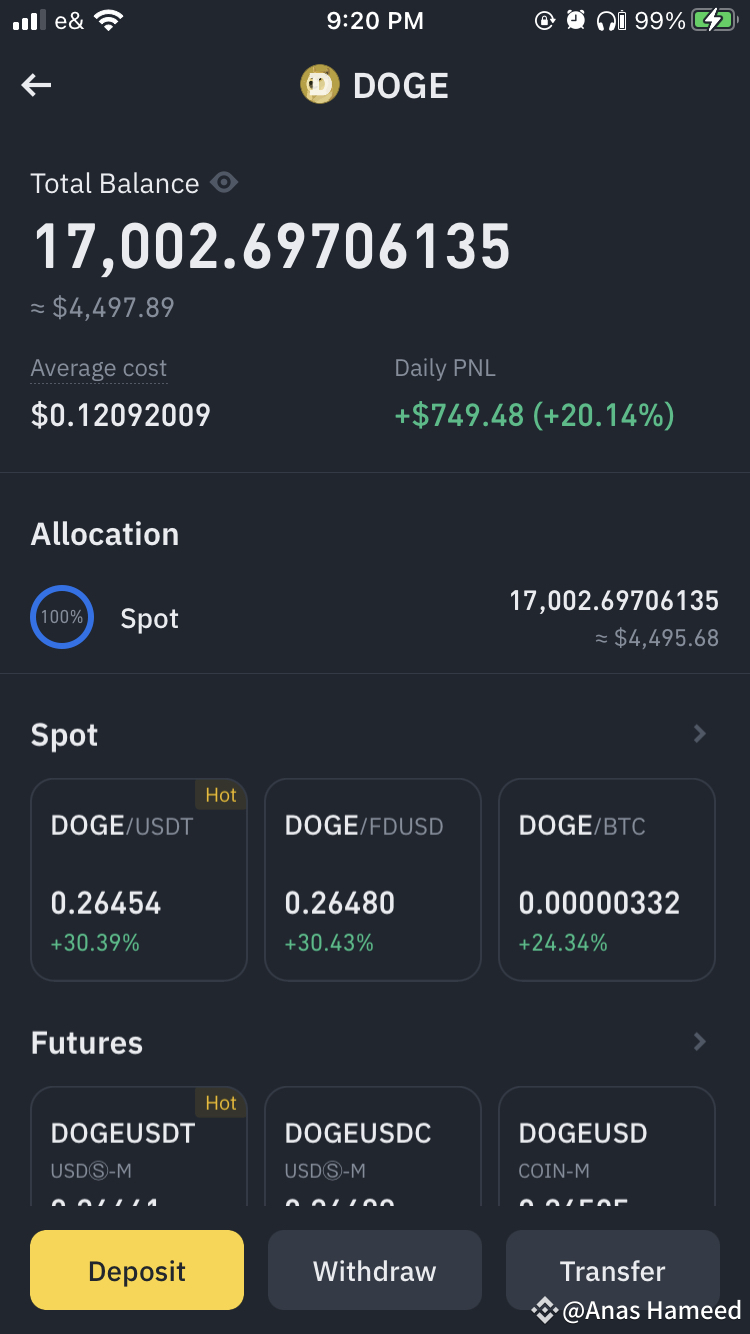Image resolution: width=750 pixels, height=1334 pixels.
Task: Tap the Transfer button
Action: (x=612, y=1270)
